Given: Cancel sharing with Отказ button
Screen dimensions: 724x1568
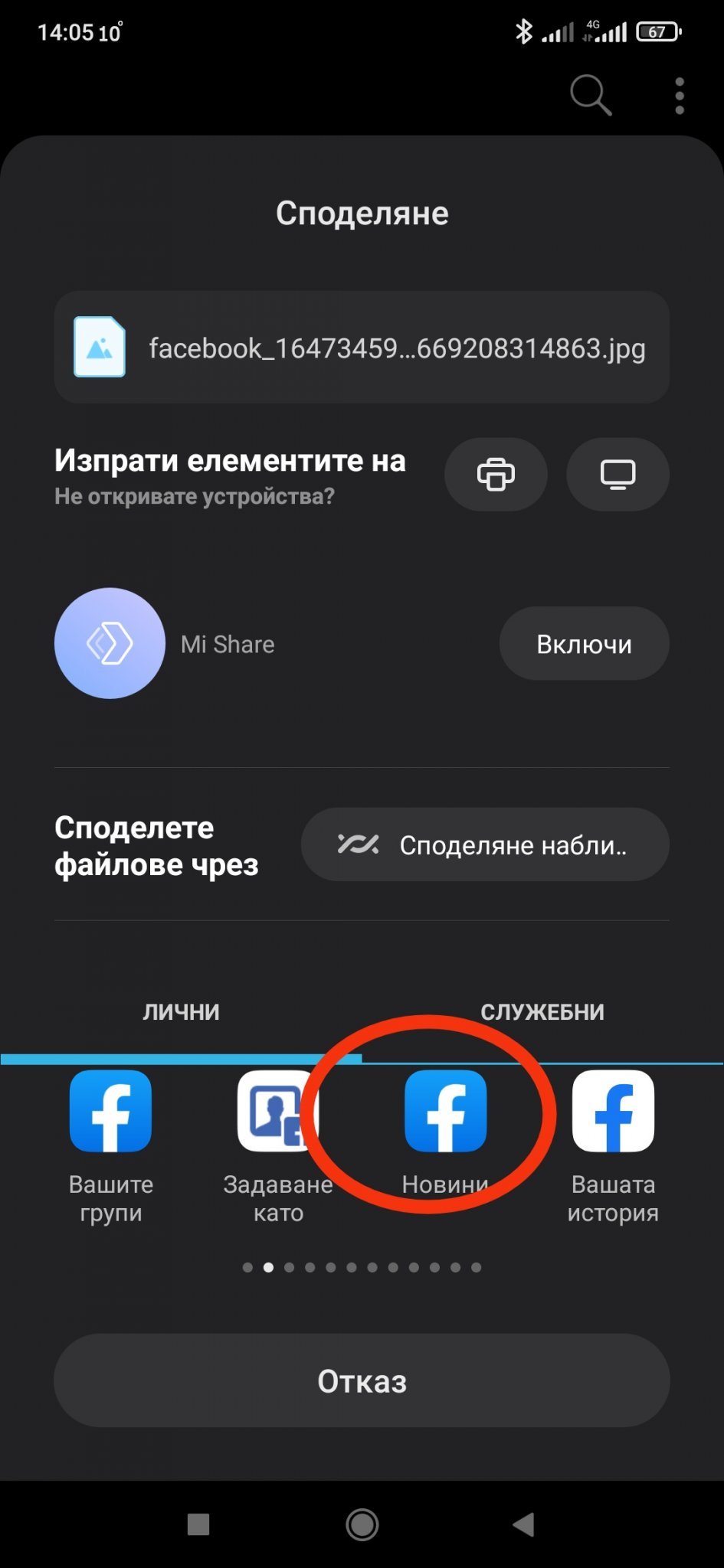Looking at the screenshot, I should pos(362,1380).
